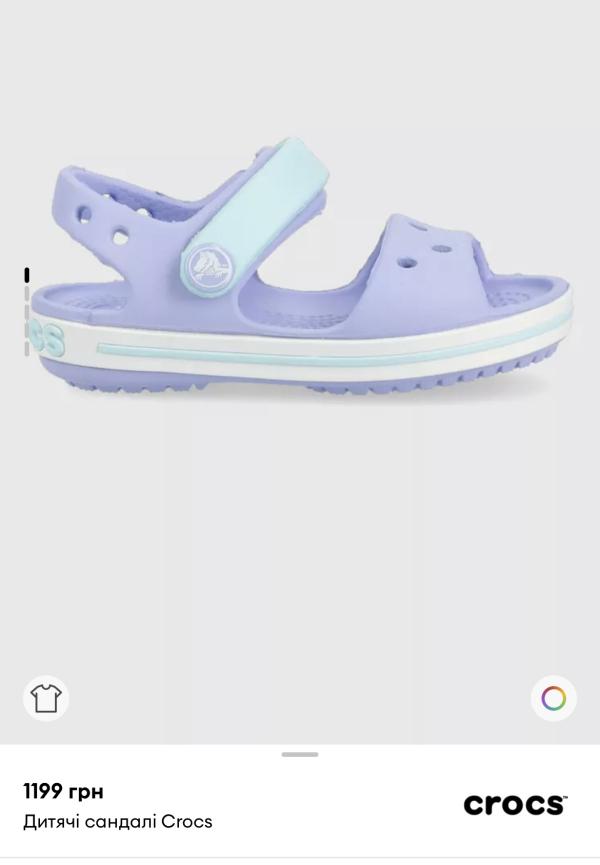Show color variants via the color wheel
600x865 pixels.
(x=553, y=697)
